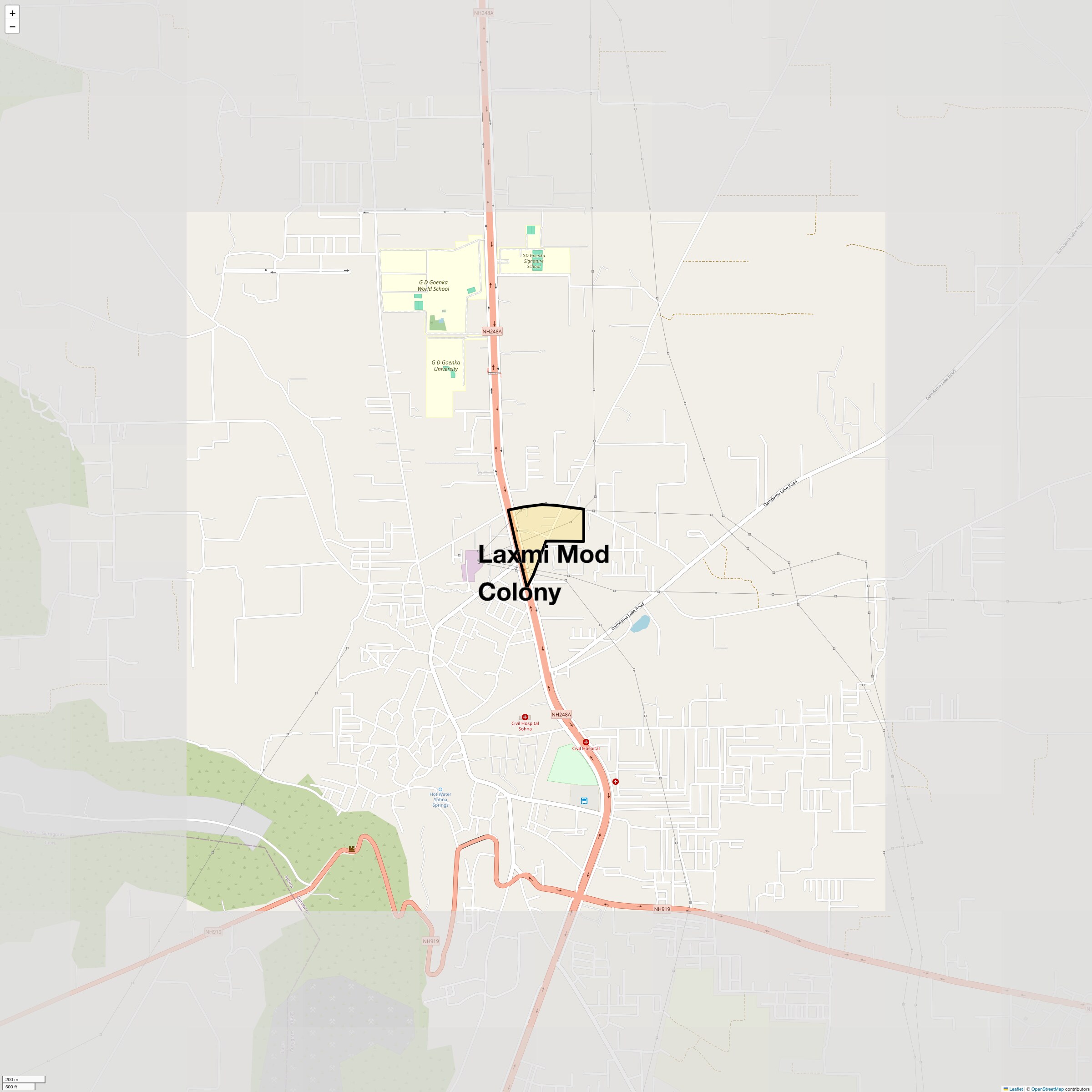
Task: Select the highlighted Laxmi Mod Colony area
Action: tap(560, 523)
